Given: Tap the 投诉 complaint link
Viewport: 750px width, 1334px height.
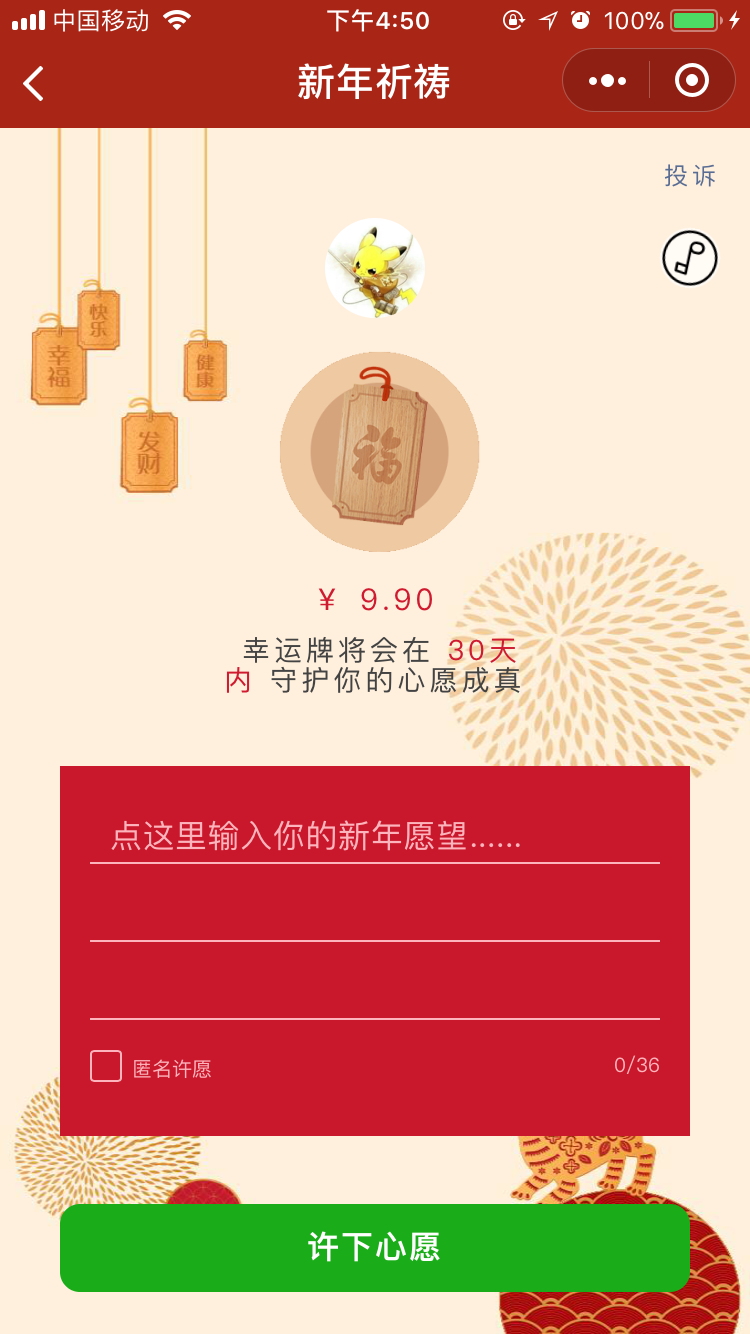Looking at the screenshot, I should (690, 176).
